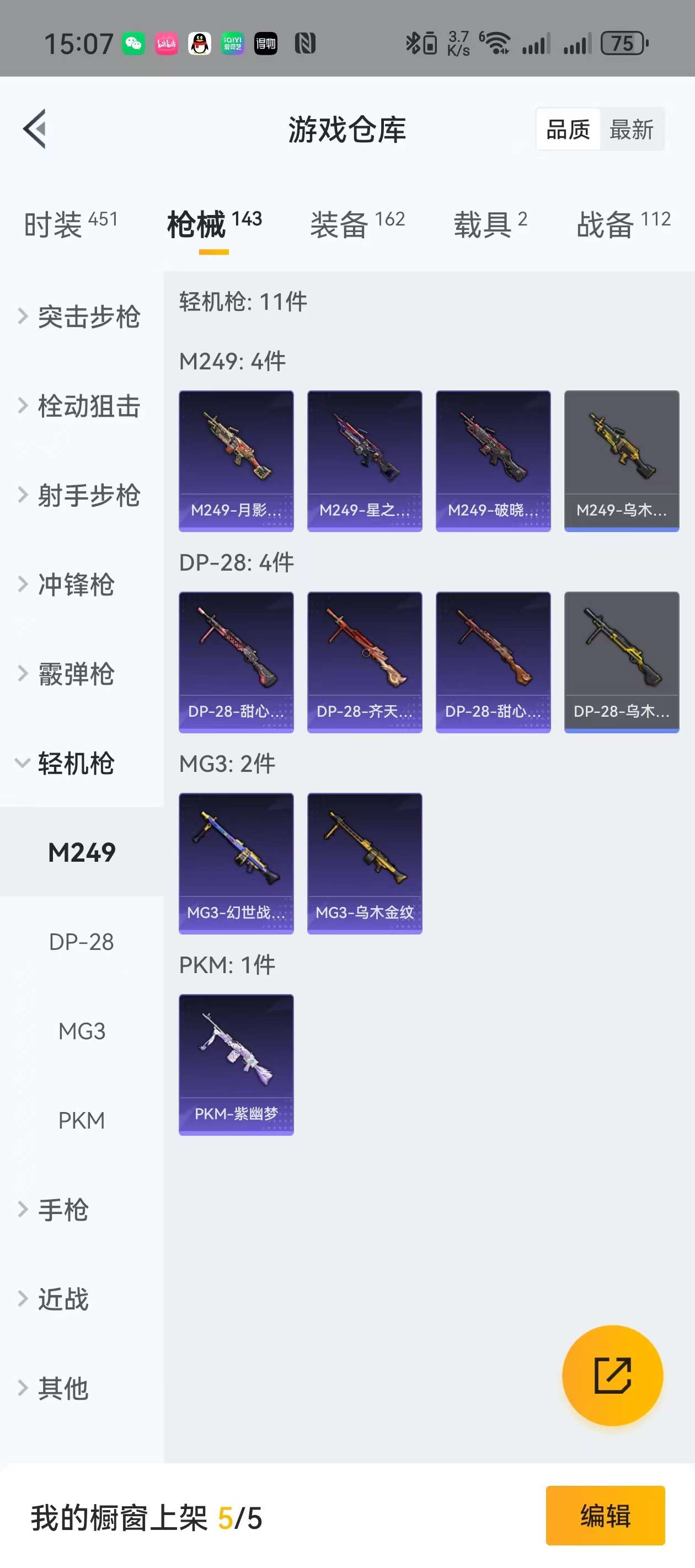This screenshot has height=1568, width=695.
Task: Open the 装备 tab
Action: coord(357,224)
